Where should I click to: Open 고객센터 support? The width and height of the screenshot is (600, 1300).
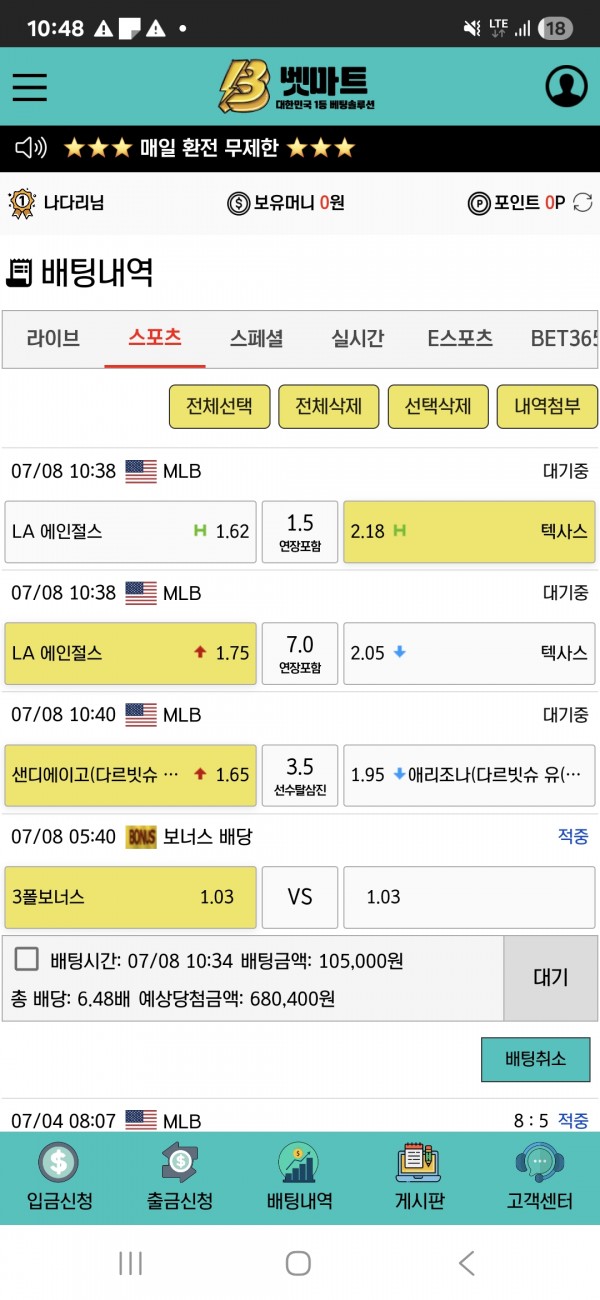[540, 1178]
